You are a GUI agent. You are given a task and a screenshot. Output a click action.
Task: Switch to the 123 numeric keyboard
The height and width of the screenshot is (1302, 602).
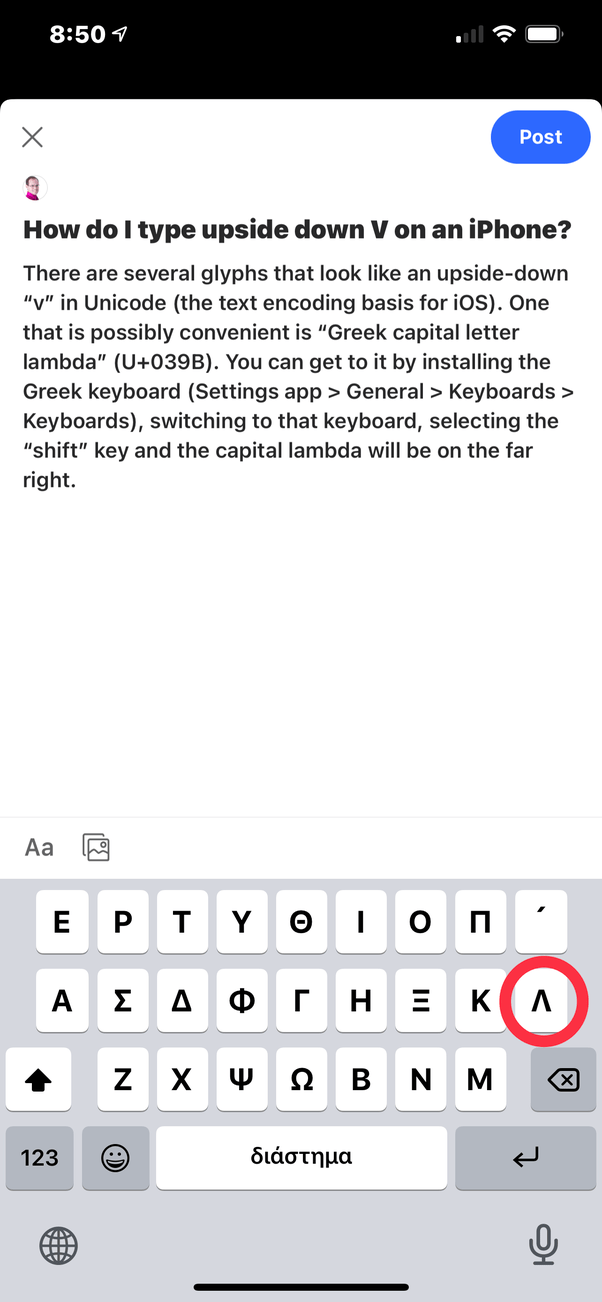coord(39,1158)
